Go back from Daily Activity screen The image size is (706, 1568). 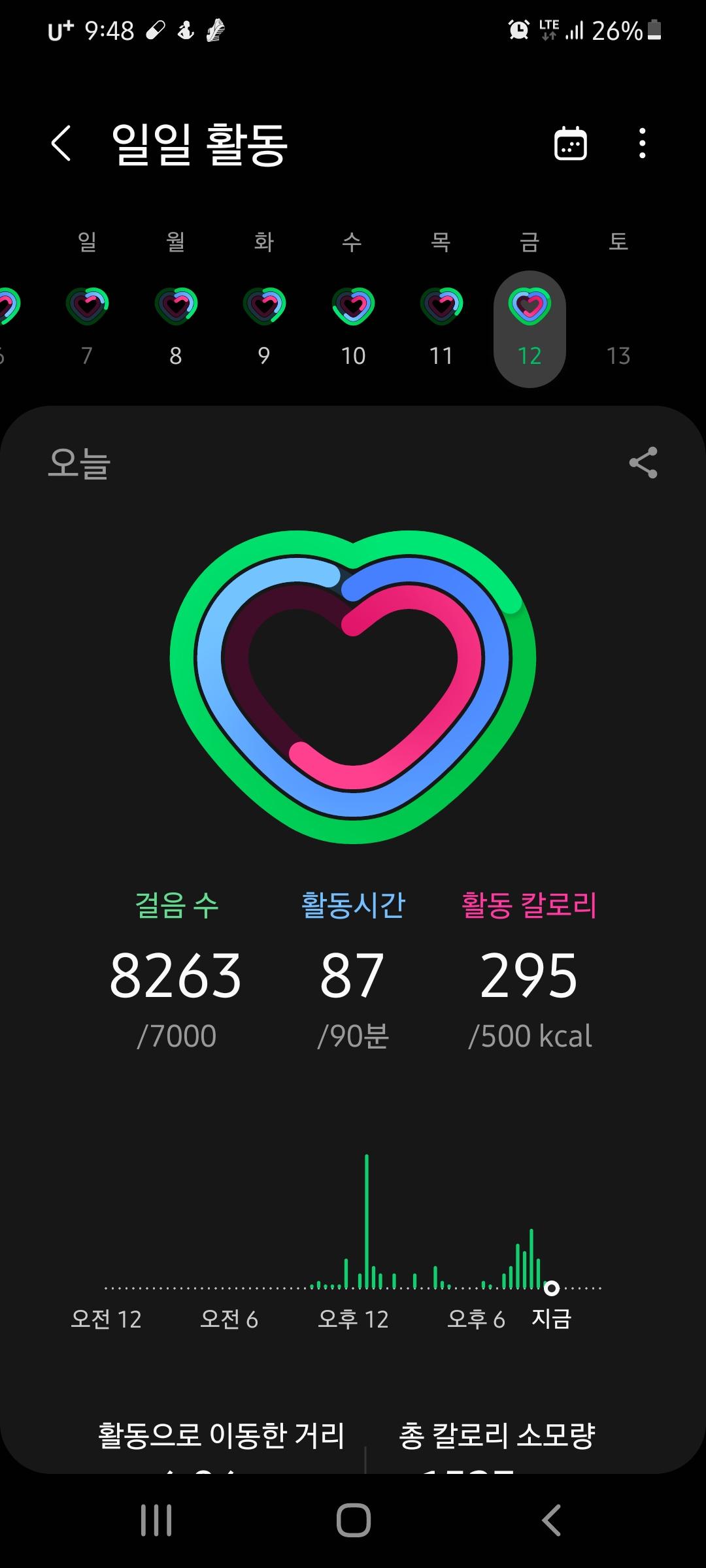(61, 143)
